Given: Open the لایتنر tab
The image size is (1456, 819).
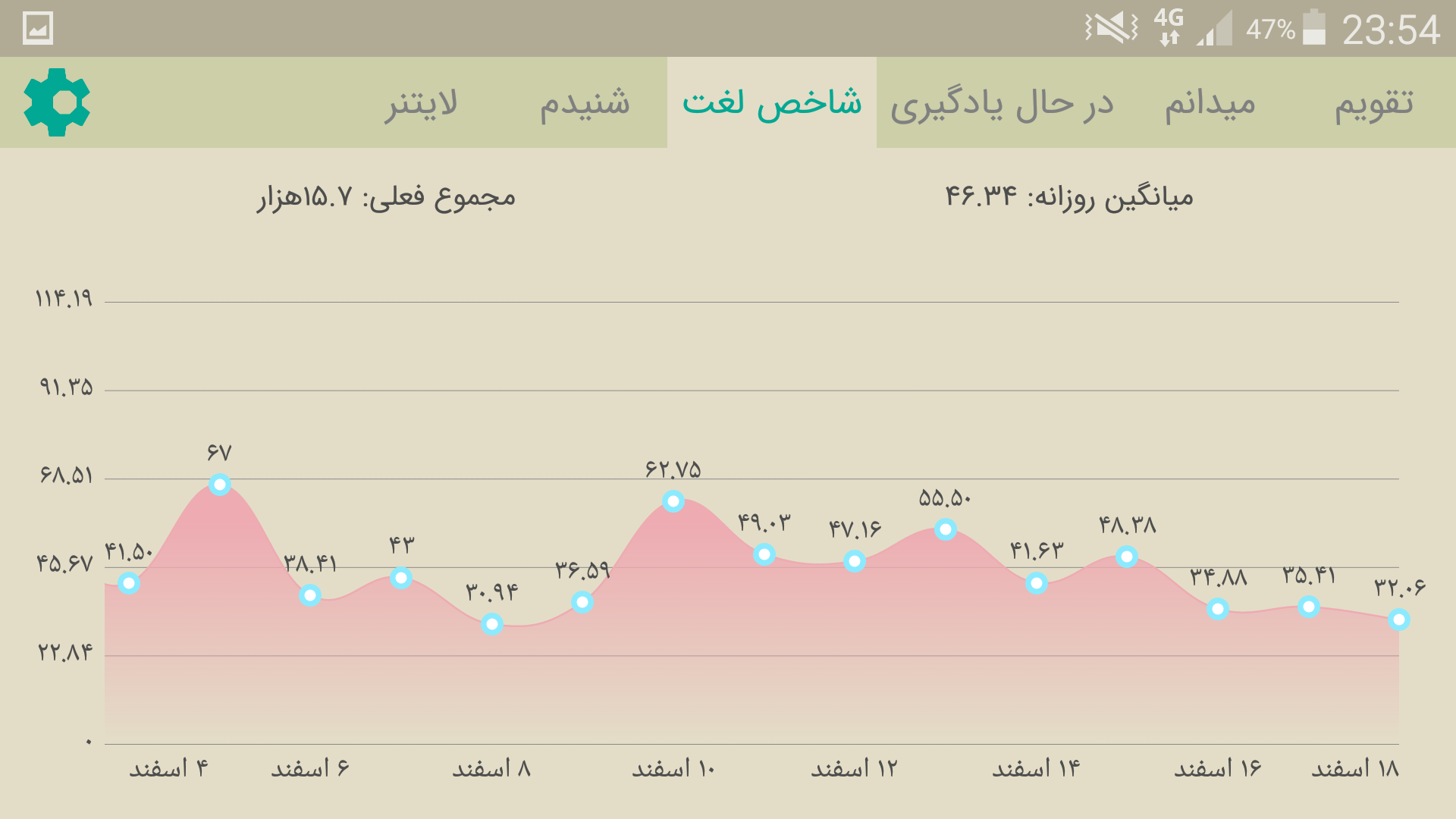Looking at the screenshot, I should (x=421, y=102).
